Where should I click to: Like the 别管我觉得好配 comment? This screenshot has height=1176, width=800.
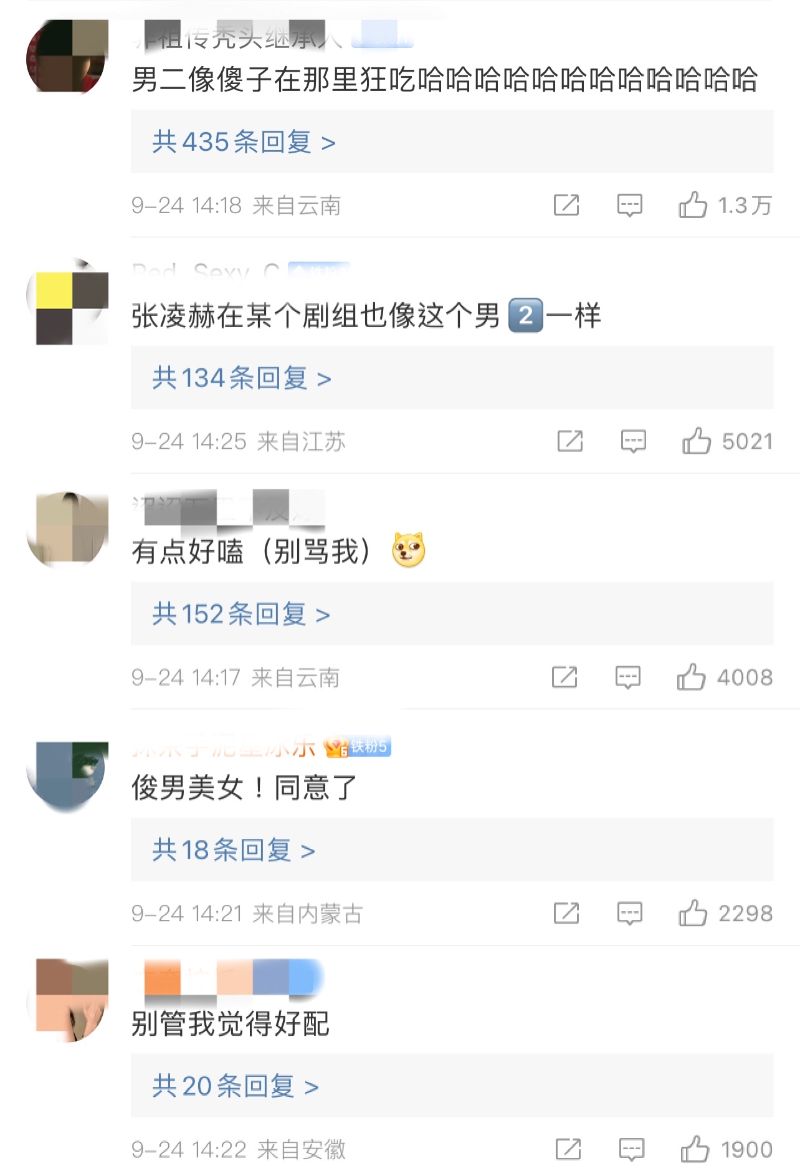(696, 1150)
